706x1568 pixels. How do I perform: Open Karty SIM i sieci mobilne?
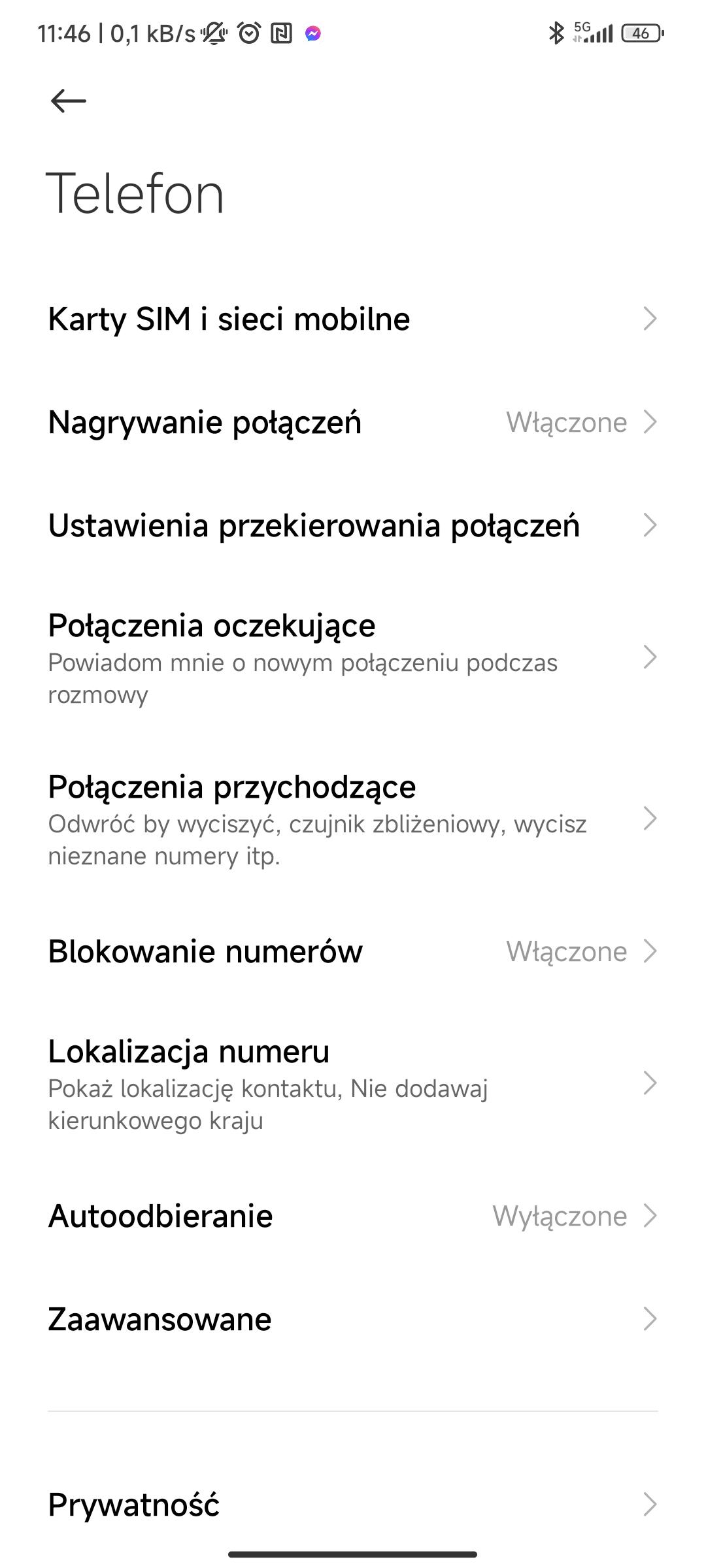[x=353, y=319]
